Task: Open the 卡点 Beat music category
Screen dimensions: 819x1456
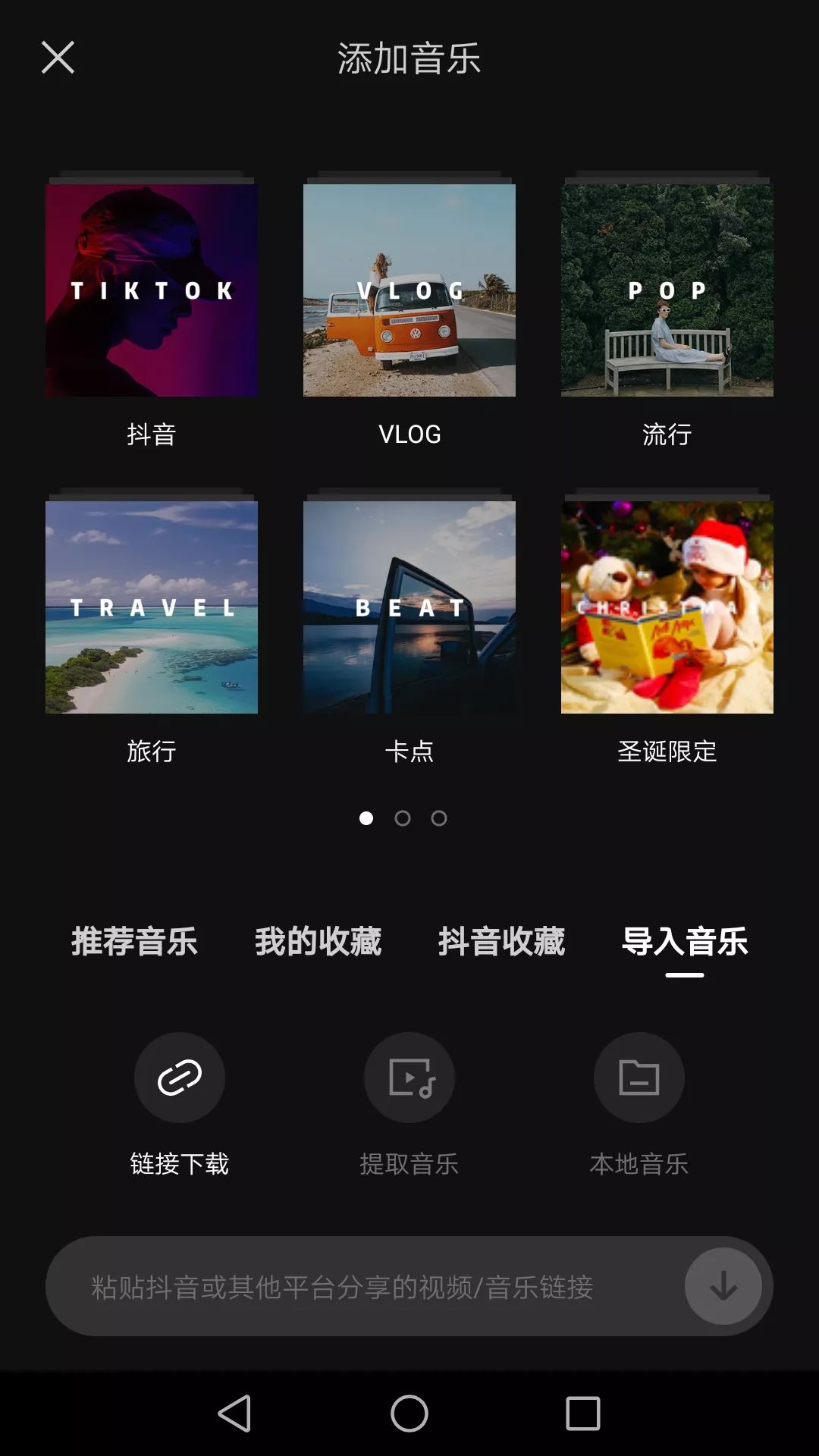Action: 409,607
